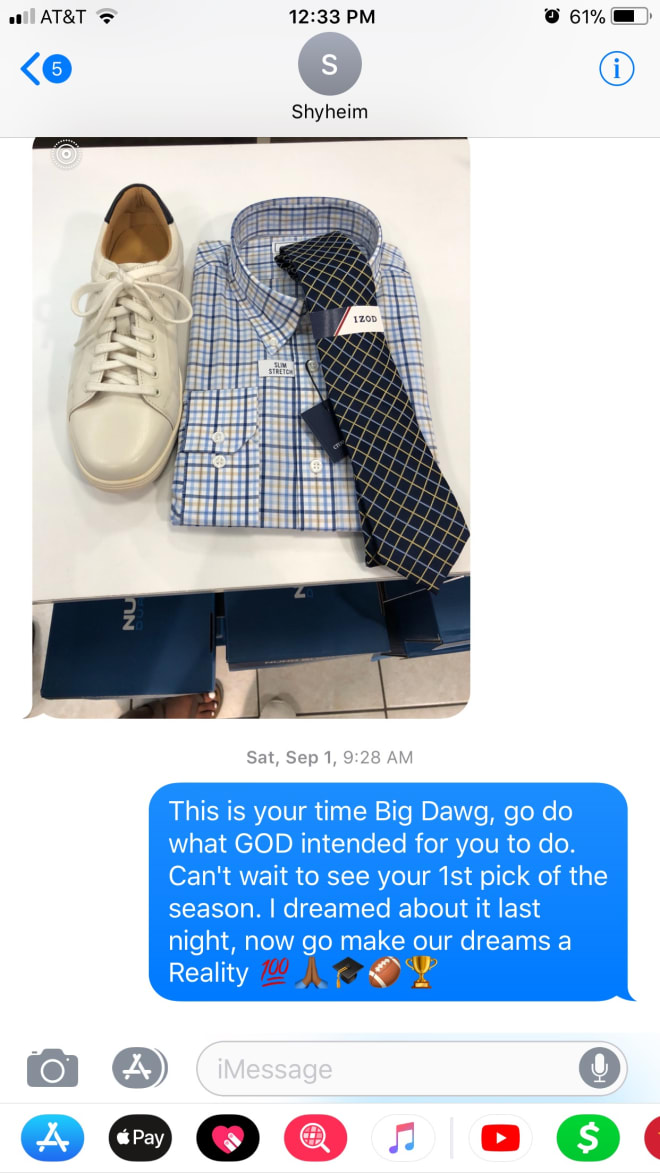This screenshot has height=1173, width=660.
Task: Go back to the messages list
Action: (x=44, y=69)
